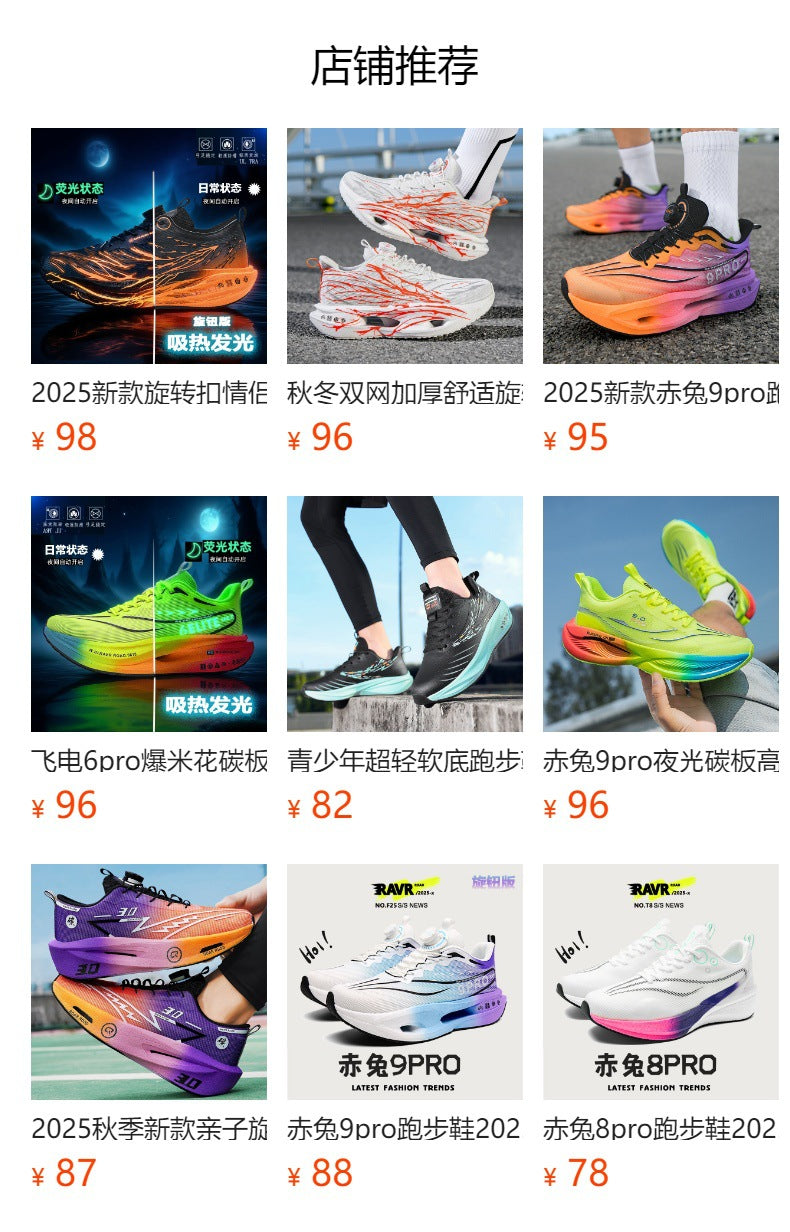Open the 飞电6pro 吸热发光 product image
The image size is (790, 1232).
148,615
